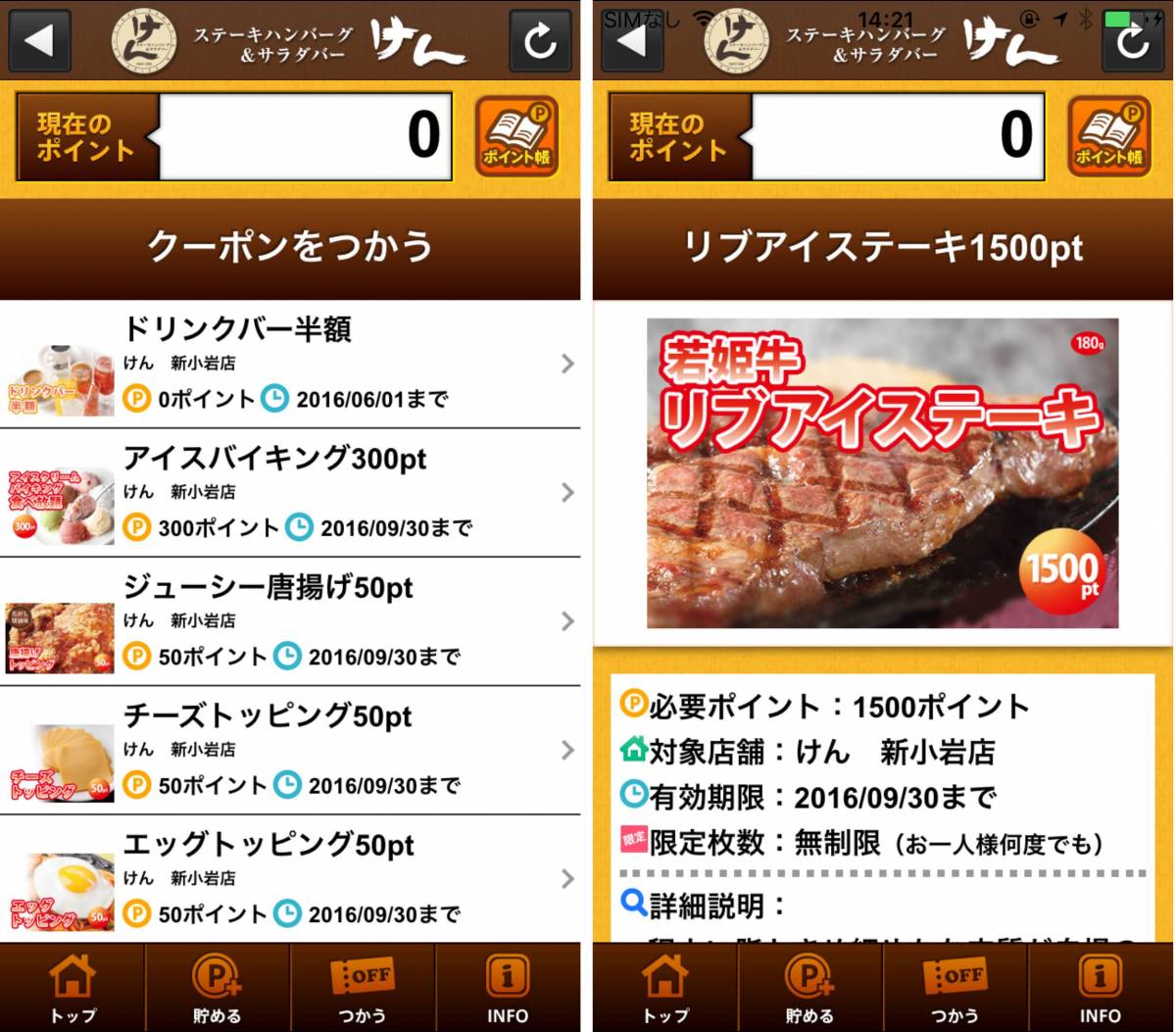Reload the リブアイステーキ1500pt coupon page
The image size is (1176, 1032).
point(1133,41)
